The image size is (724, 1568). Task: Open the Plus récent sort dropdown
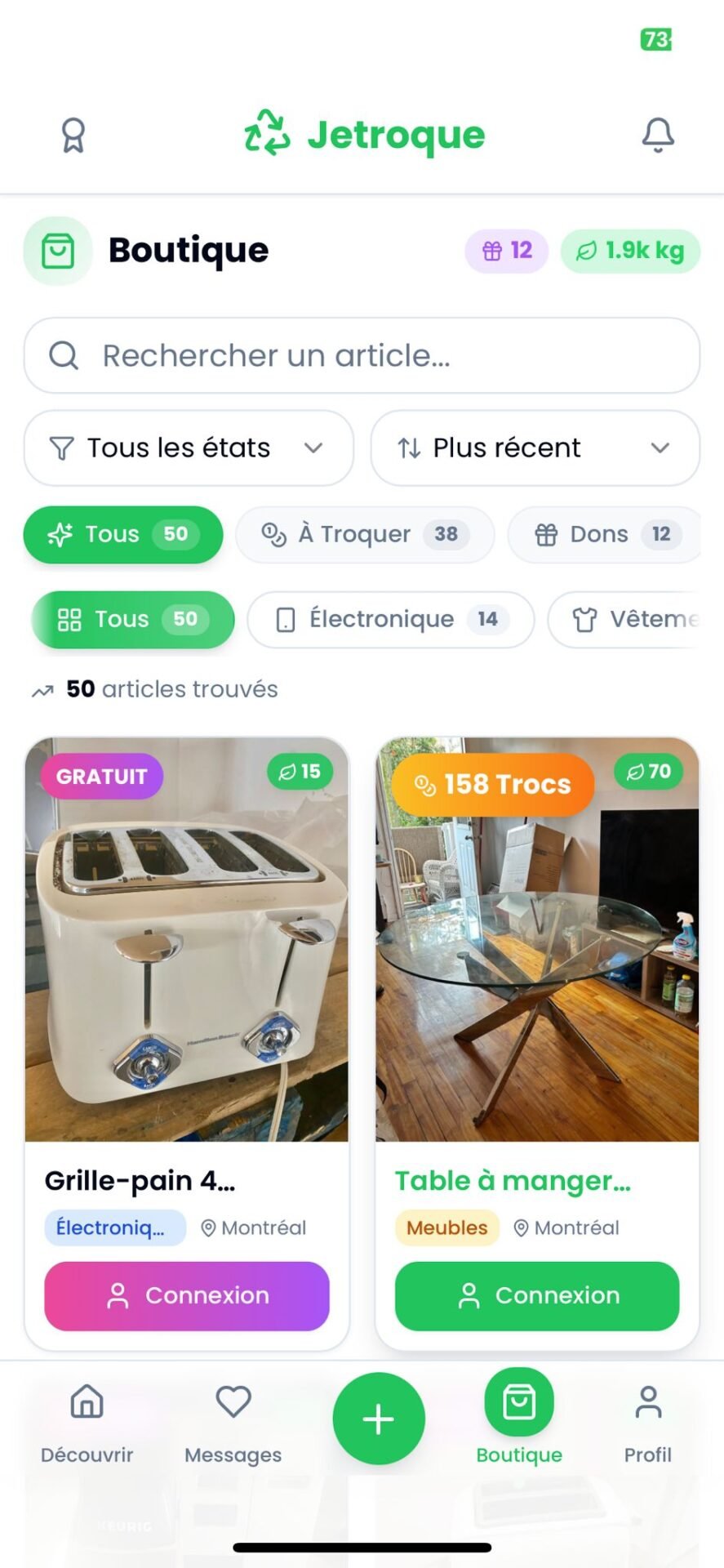tap(535, 448)
